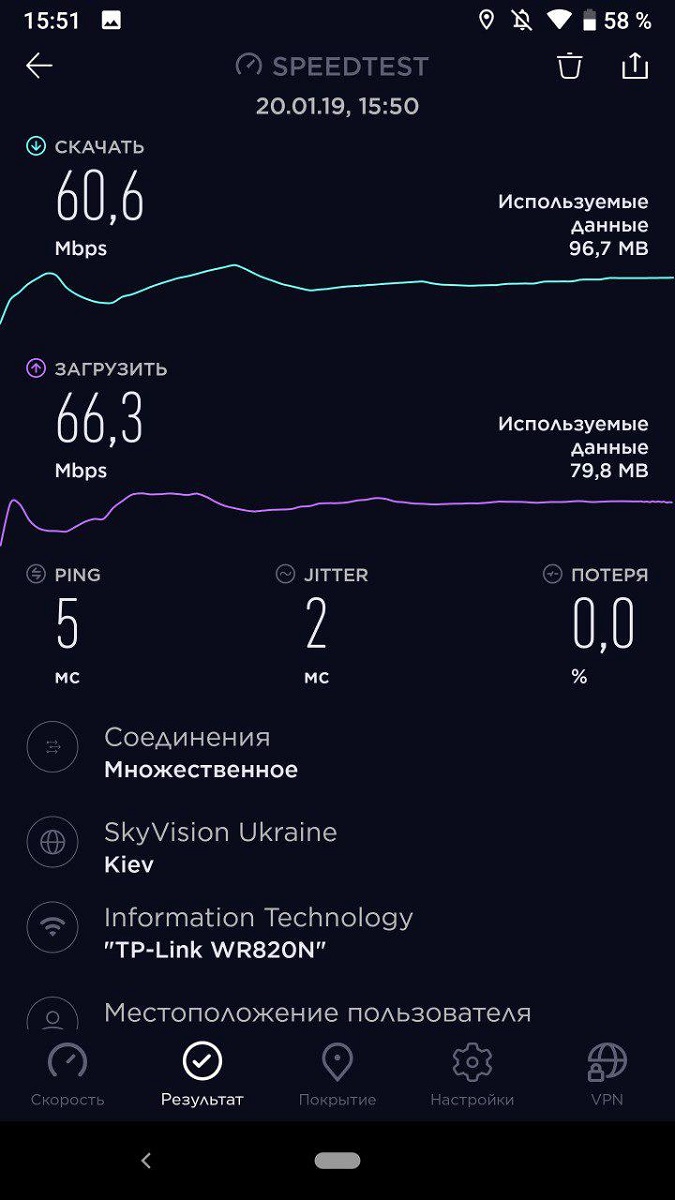Screen dimensions: 675x1200
Task: Open the Настройки settings tab
Action: 472,1075
